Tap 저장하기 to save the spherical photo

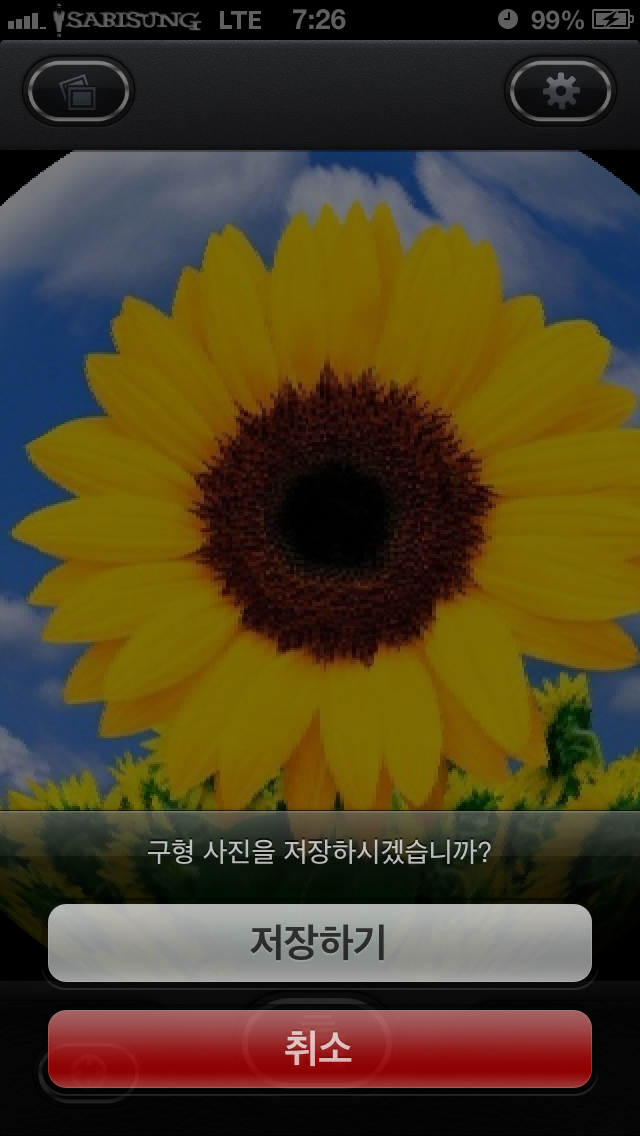(x=319, y=943)
